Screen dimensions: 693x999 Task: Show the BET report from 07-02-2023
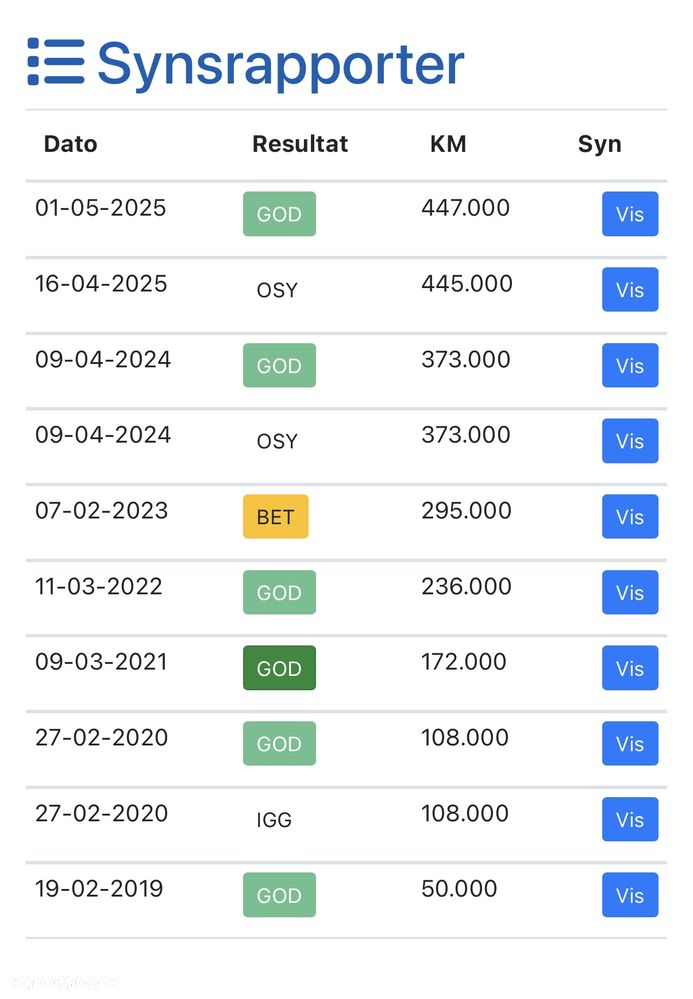(x=629, y=517)
